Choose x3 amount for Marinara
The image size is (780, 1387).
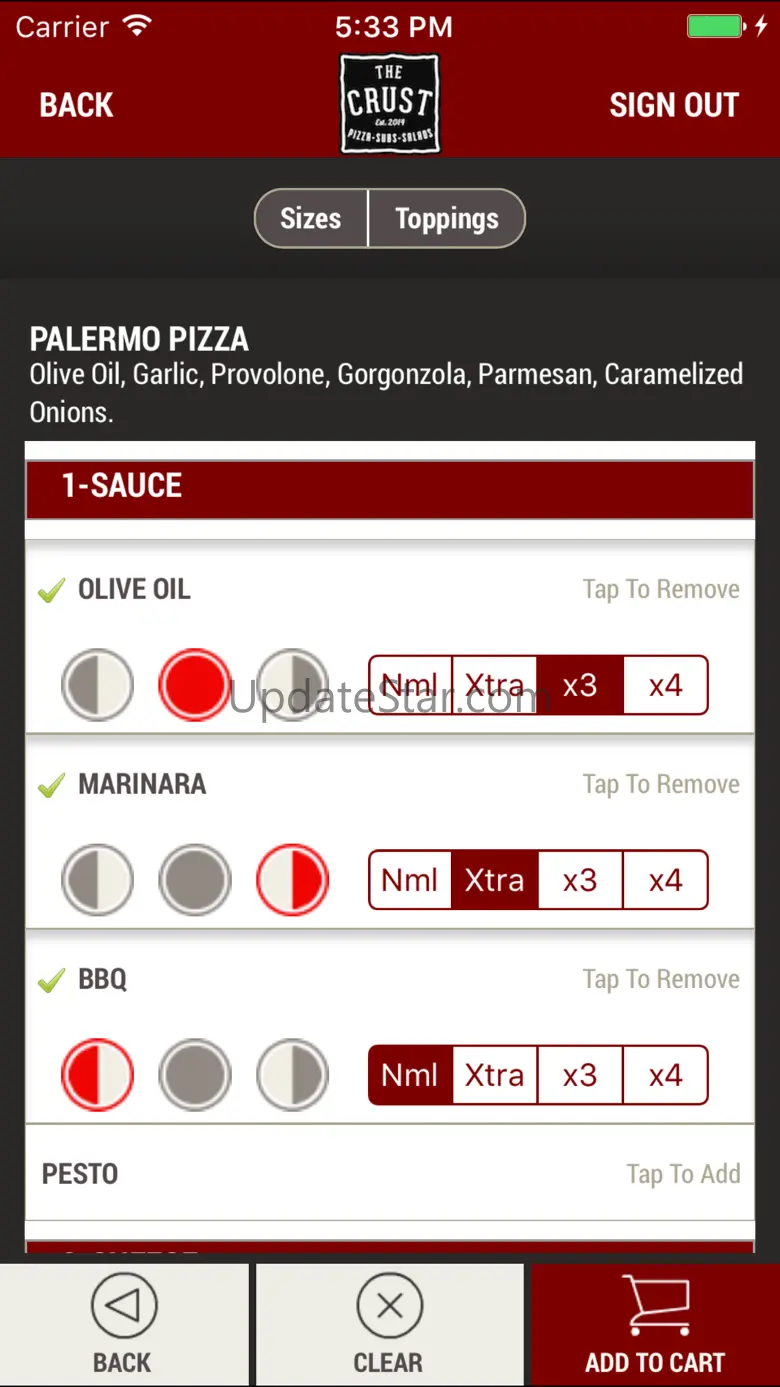click(580, 880)
